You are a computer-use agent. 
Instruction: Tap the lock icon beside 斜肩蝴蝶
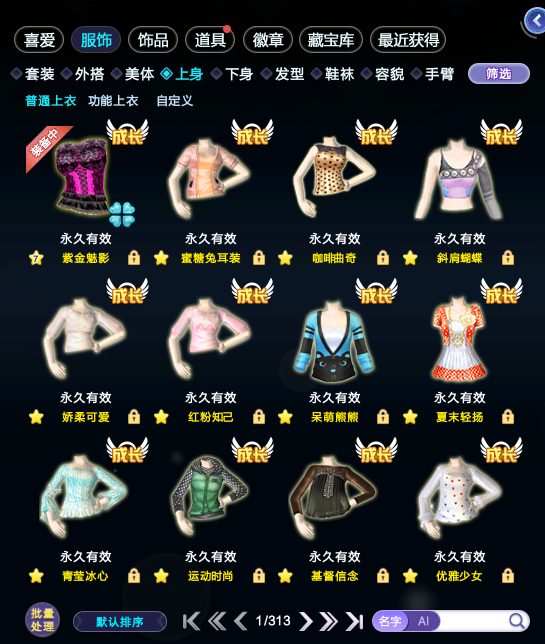(508, 258)
